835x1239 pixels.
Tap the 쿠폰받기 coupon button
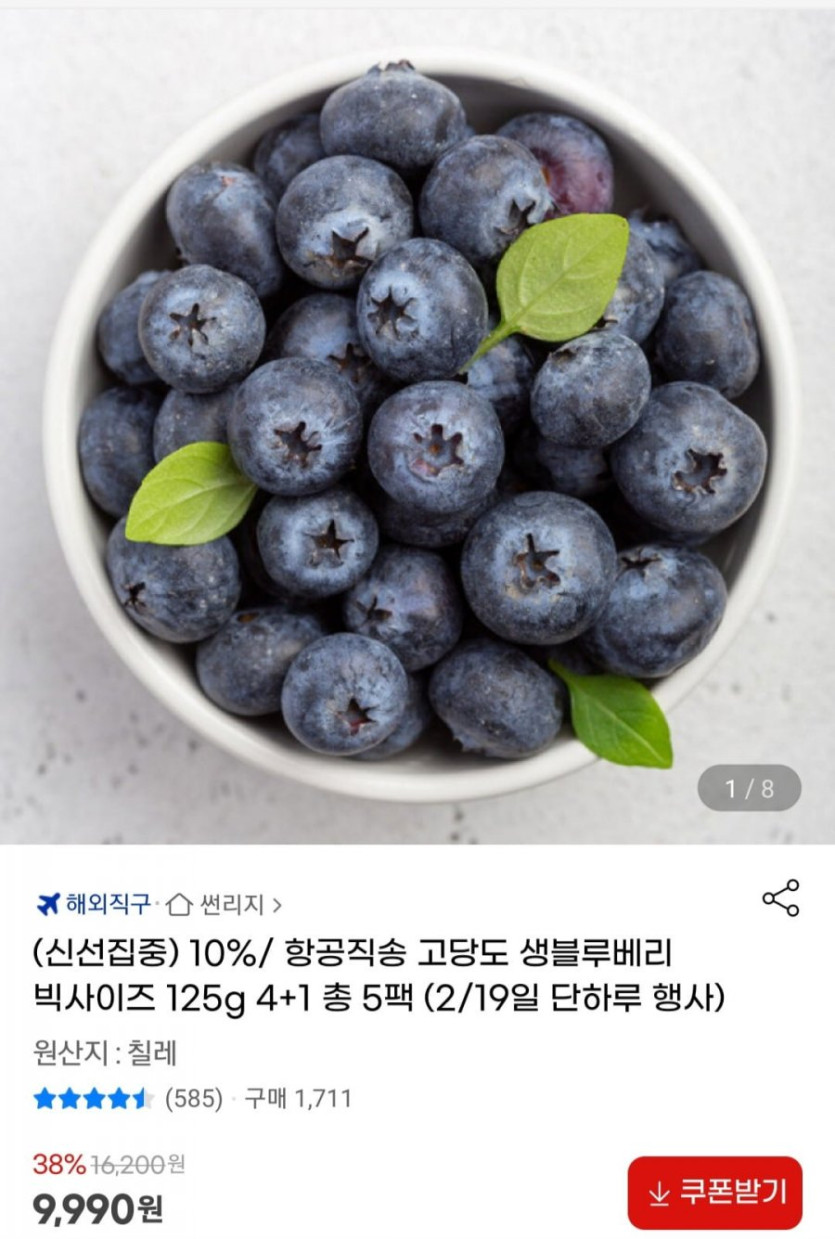tap(715, 1192)
